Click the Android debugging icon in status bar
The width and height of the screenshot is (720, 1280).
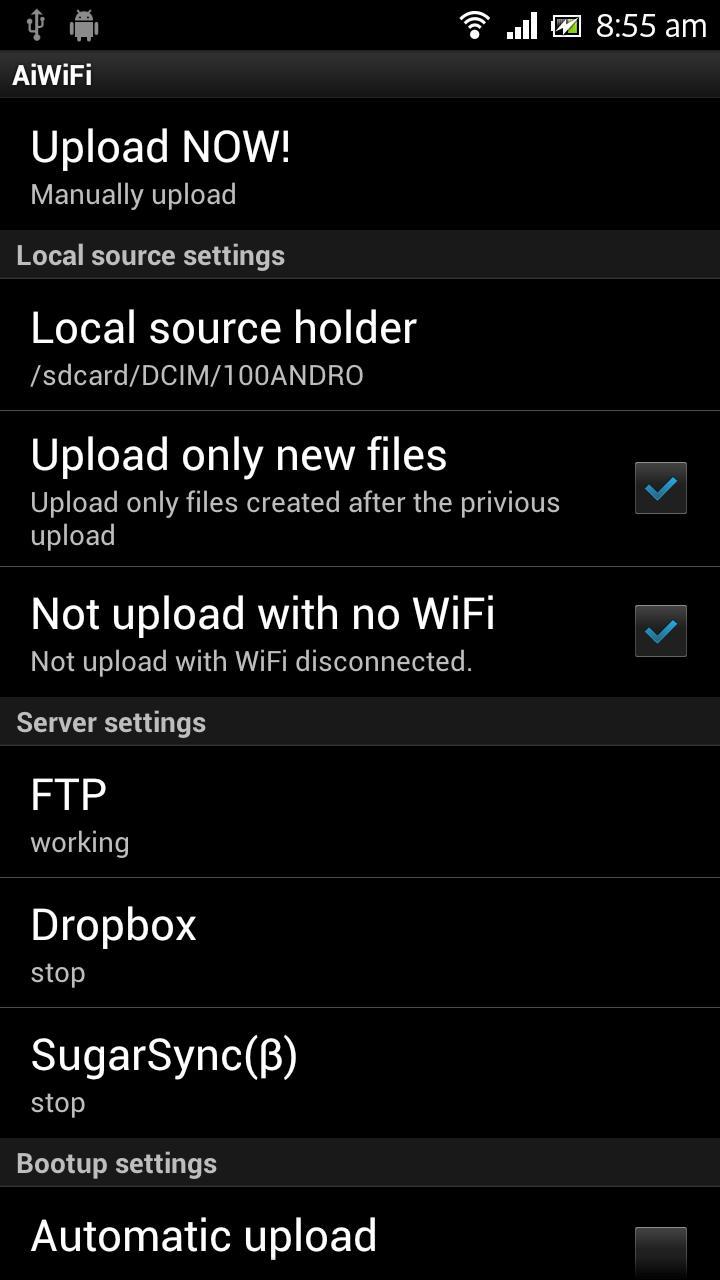point(84,24)
